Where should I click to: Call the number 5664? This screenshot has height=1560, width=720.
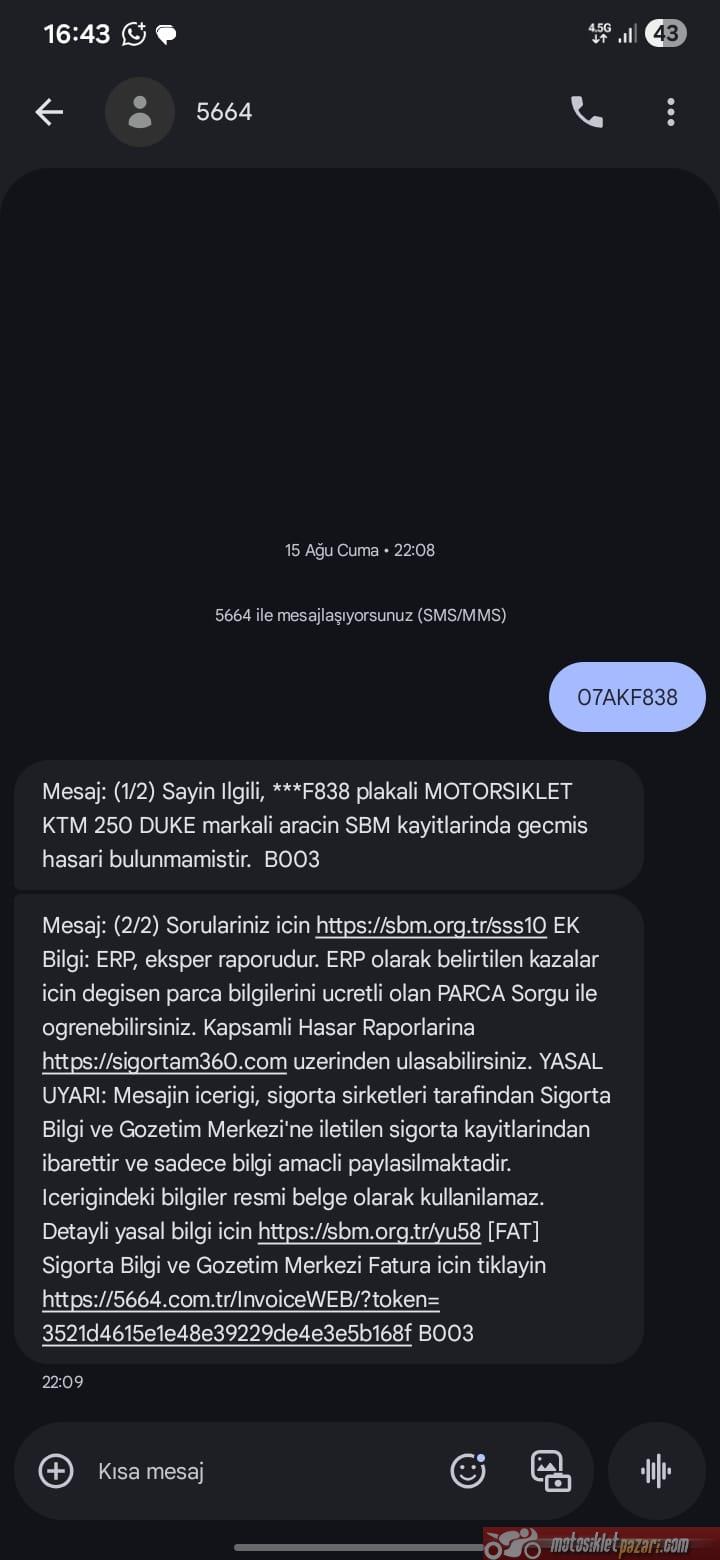pos(587,112)
